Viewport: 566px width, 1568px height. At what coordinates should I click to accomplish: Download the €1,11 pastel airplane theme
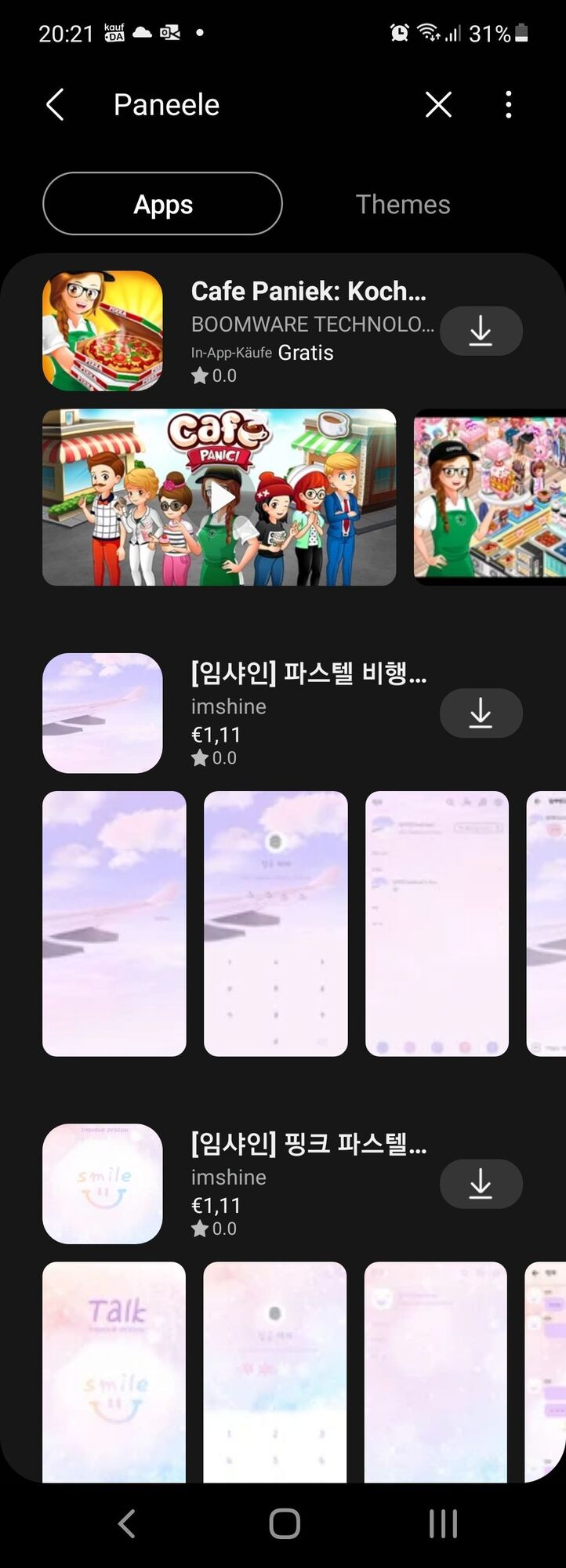481,713
